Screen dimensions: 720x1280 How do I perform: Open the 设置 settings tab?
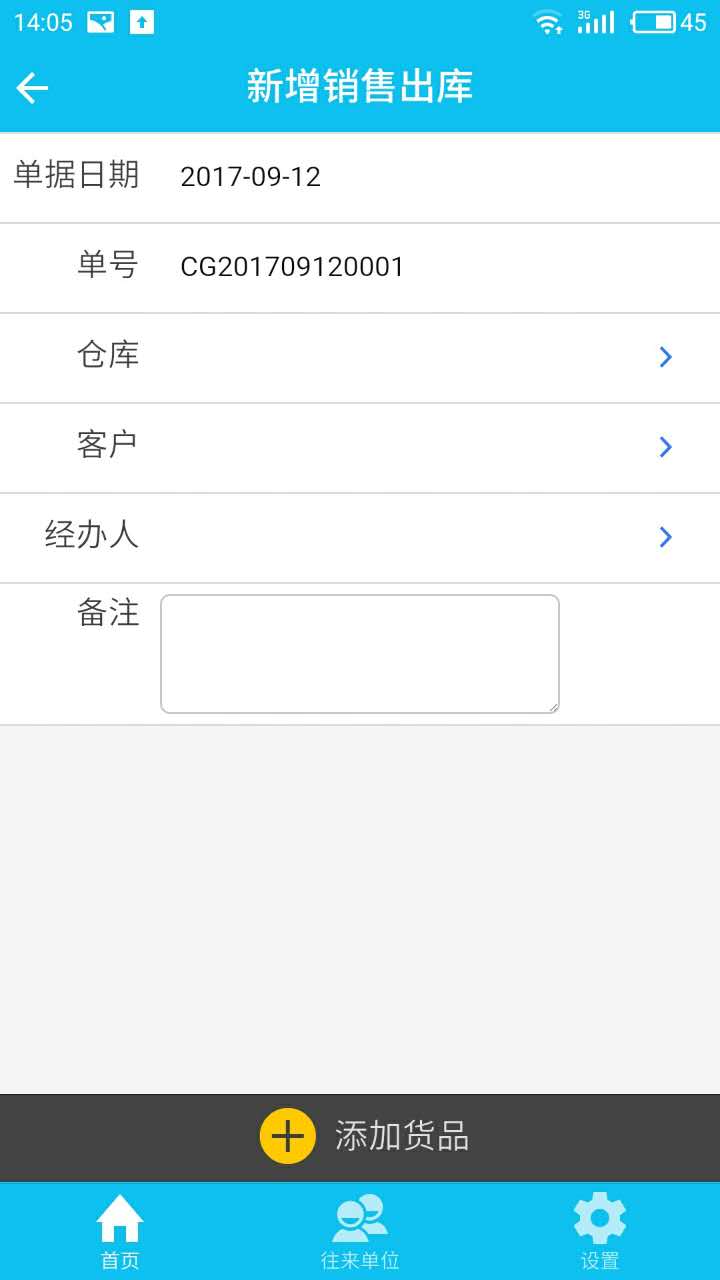600,1232
